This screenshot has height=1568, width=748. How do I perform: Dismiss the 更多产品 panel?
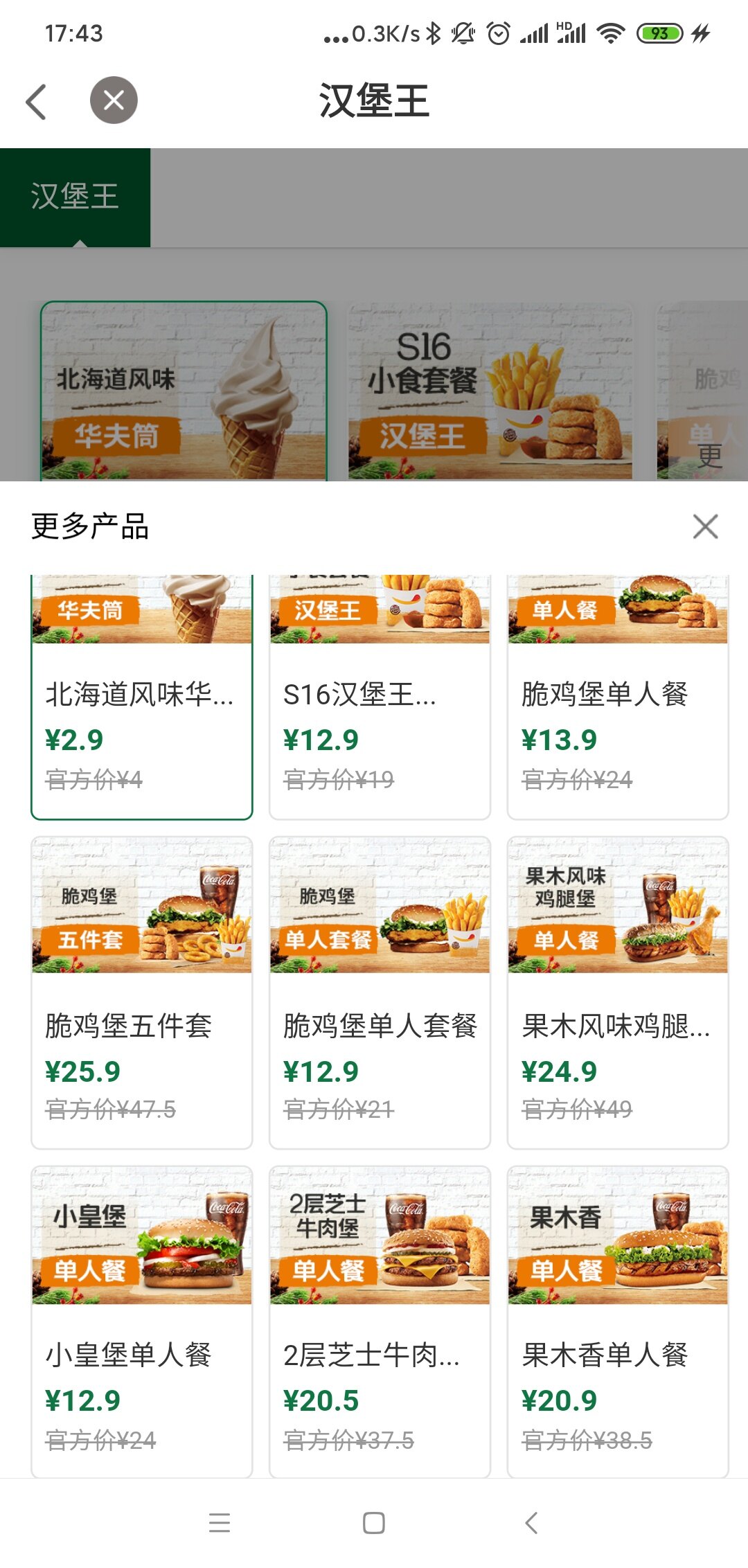tap(705, 526)
